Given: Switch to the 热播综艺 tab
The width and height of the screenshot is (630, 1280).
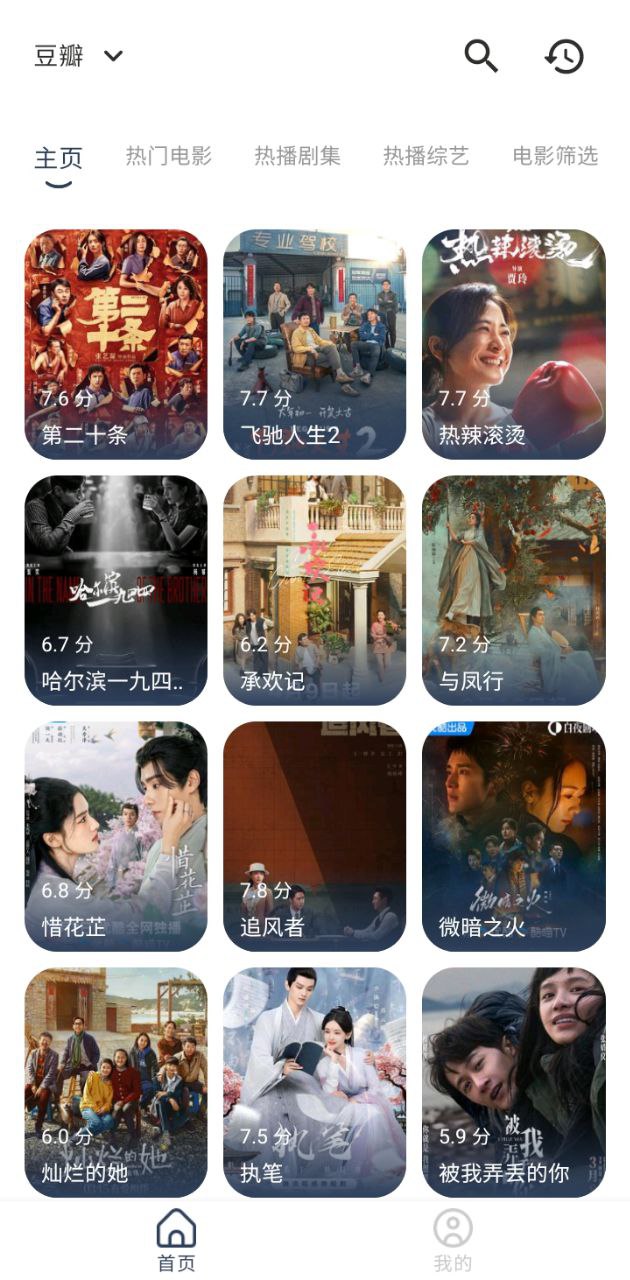Looking at the screenshot, I should click(x=426, y=156).
